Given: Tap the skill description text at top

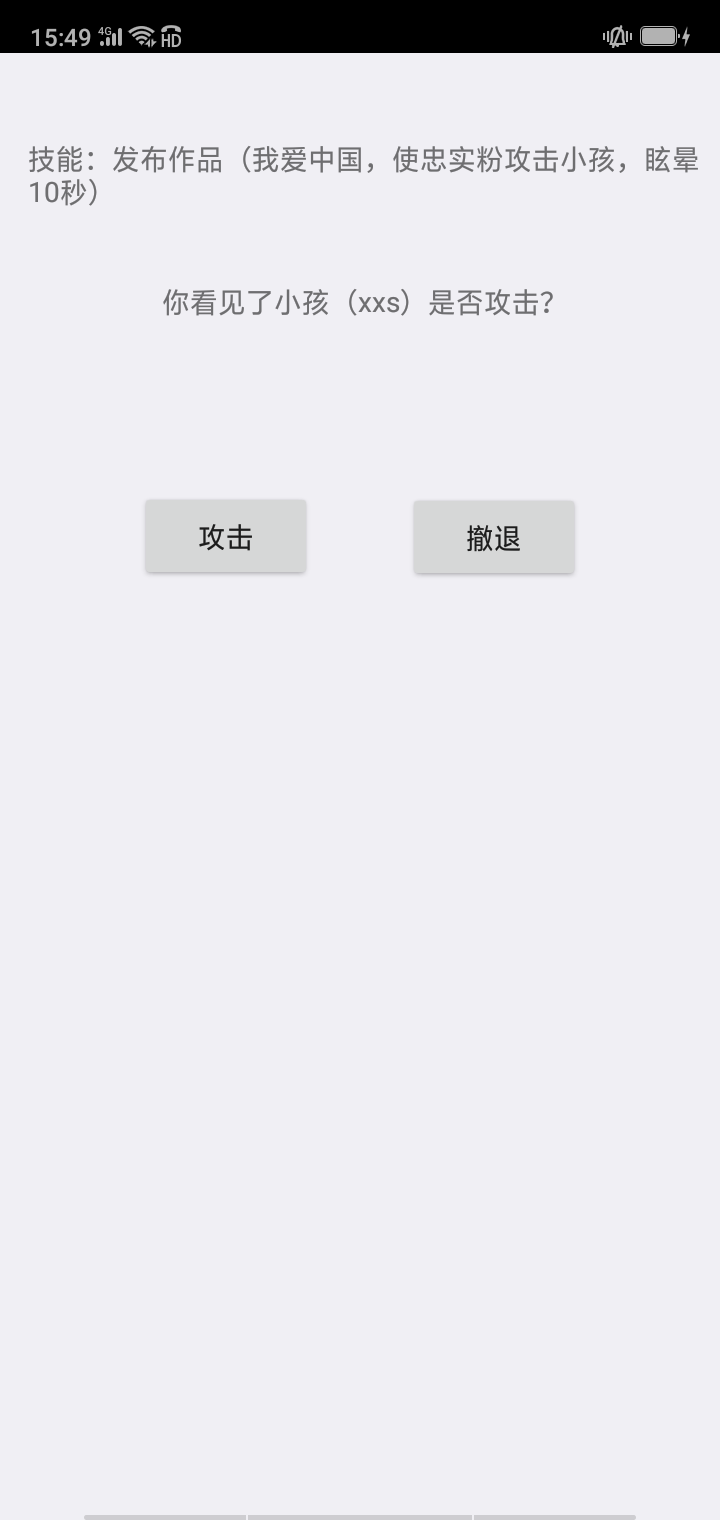Looking at the screenshot, I should point(360,180).
